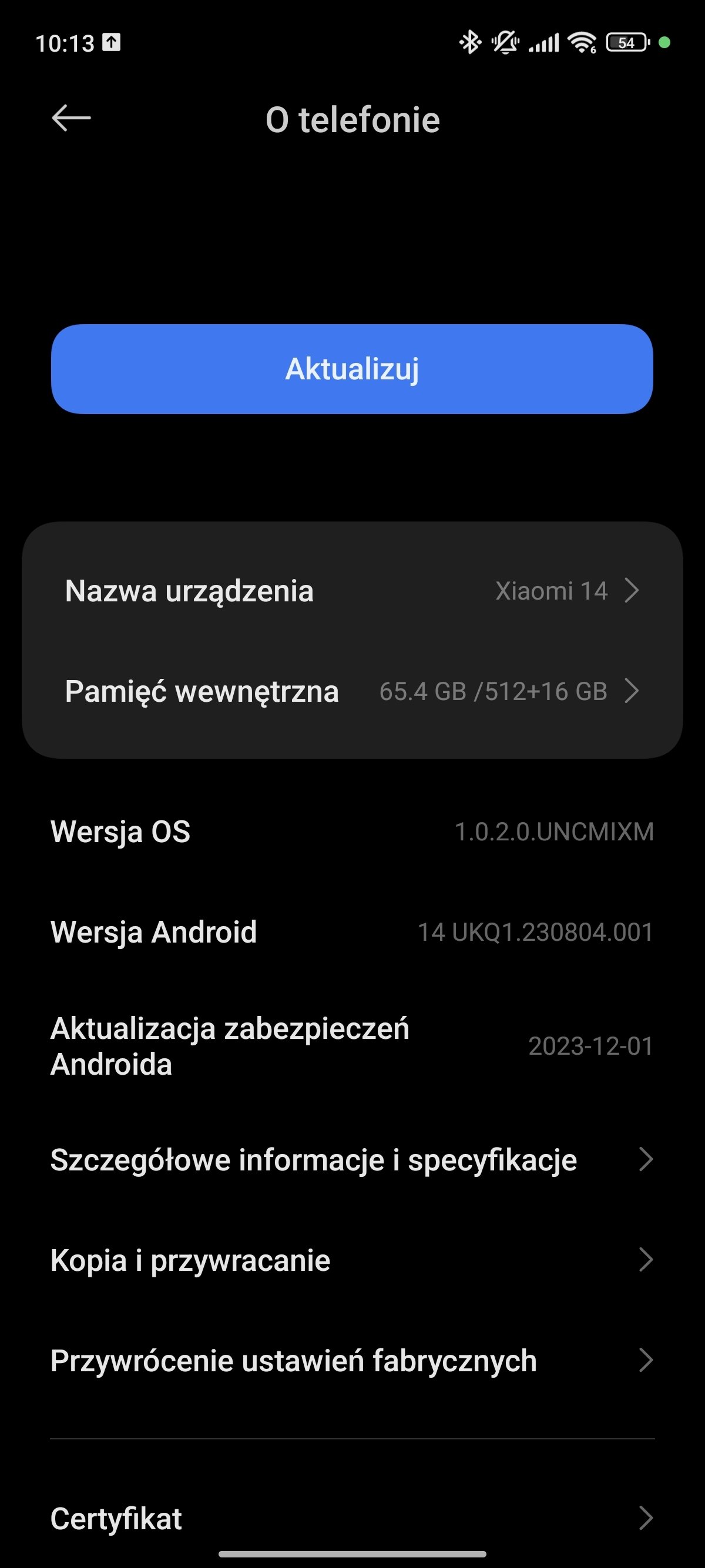Go back using the arrow icon

pos(71,118)
